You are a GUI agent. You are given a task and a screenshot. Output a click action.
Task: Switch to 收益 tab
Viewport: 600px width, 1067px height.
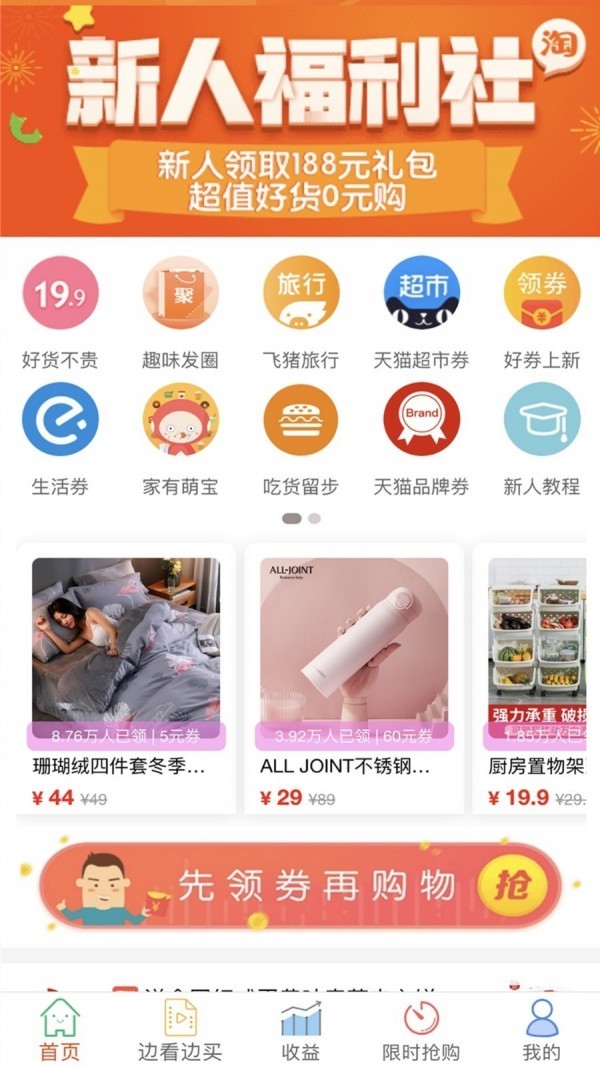point(301,1030)
